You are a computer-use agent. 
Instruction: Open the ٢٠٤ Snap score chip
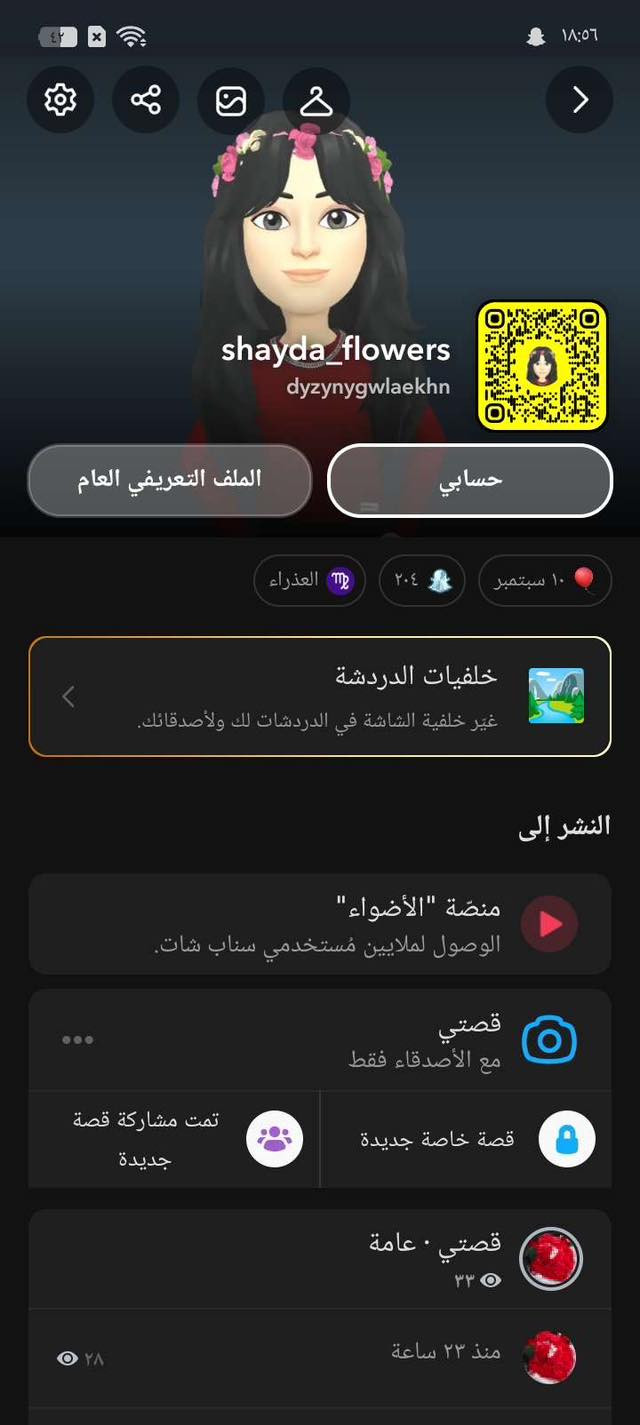pyautogui.click(x=421, y=581)
